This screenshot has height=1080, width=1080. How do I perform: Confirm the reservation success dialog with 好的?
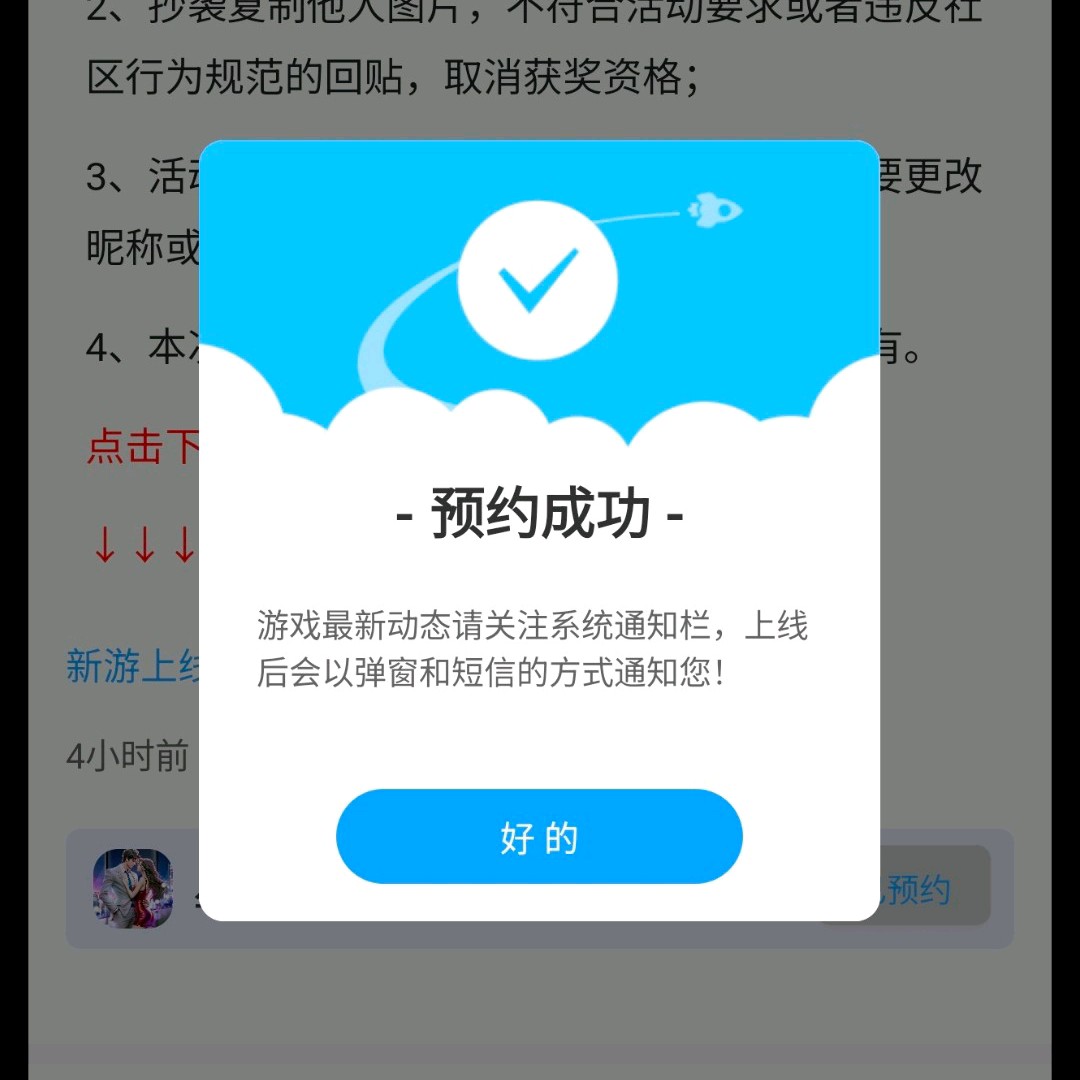click(539, 837)
